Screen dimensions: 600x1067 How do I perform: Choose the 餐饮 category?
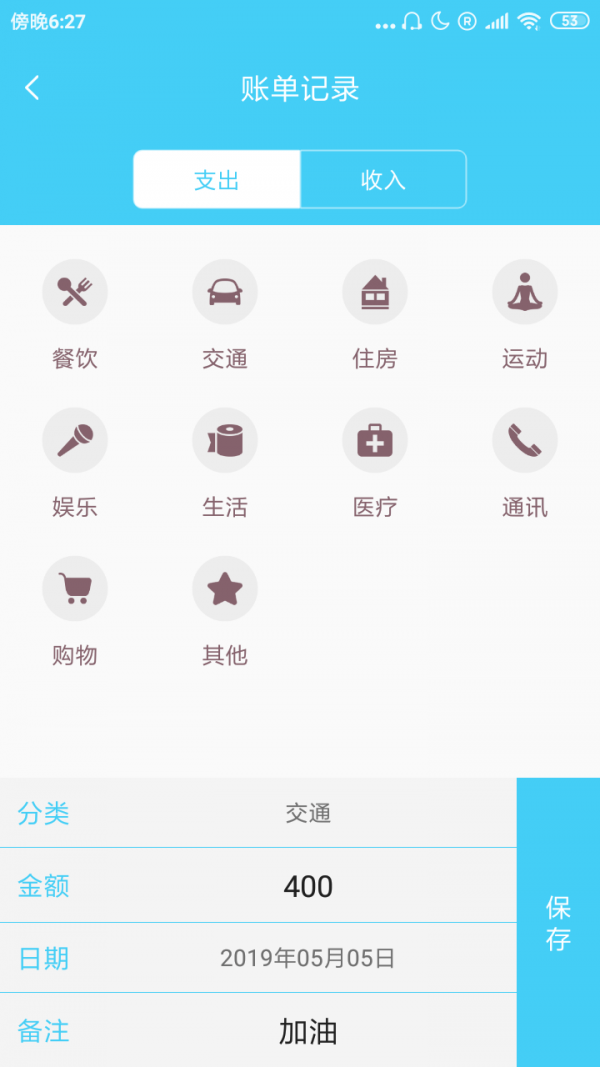click(75, 292)
